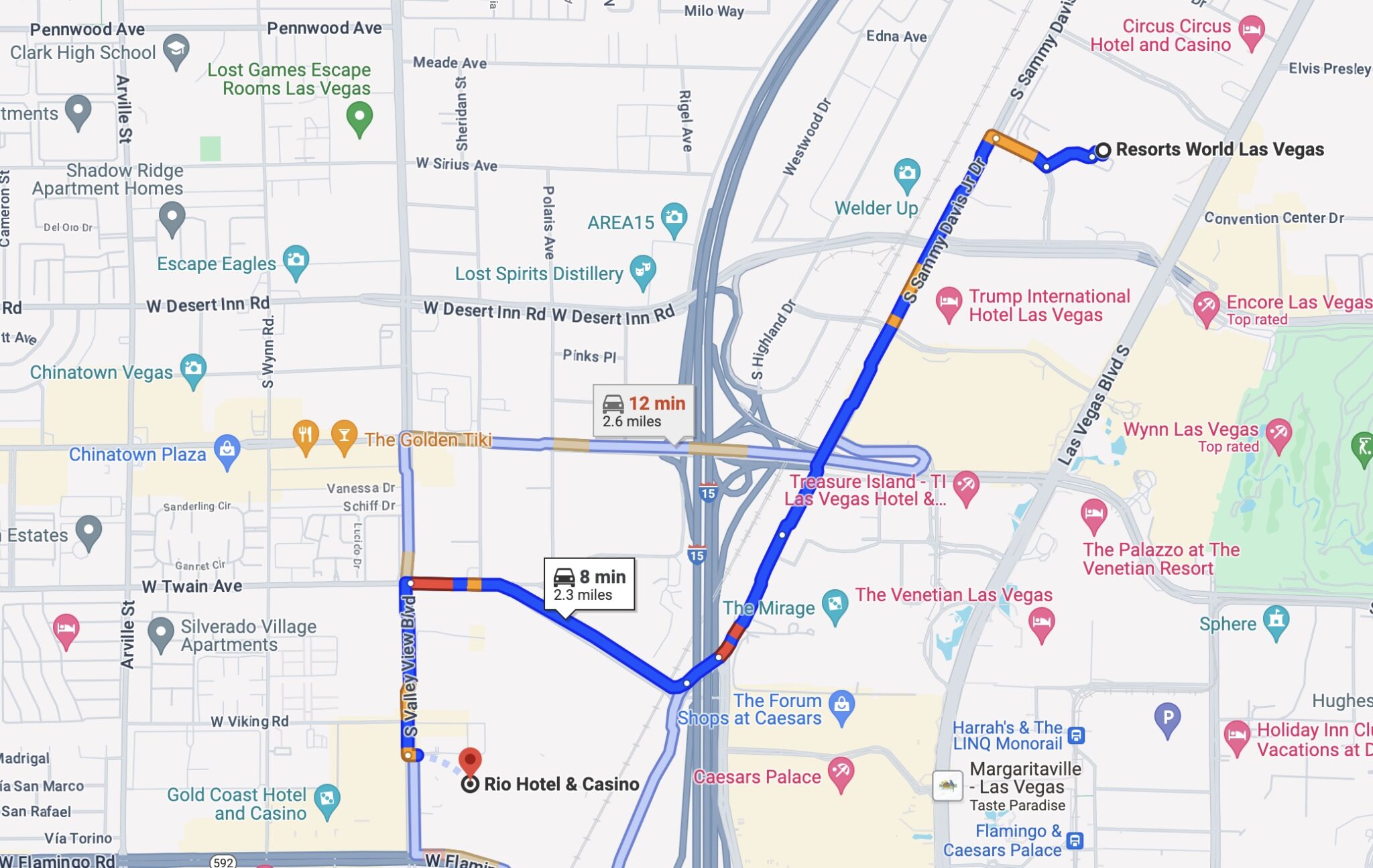The image size is (1373, 868).
Task: Open Lost Games Escape Rooms pin
Action: tap(359, 117)
